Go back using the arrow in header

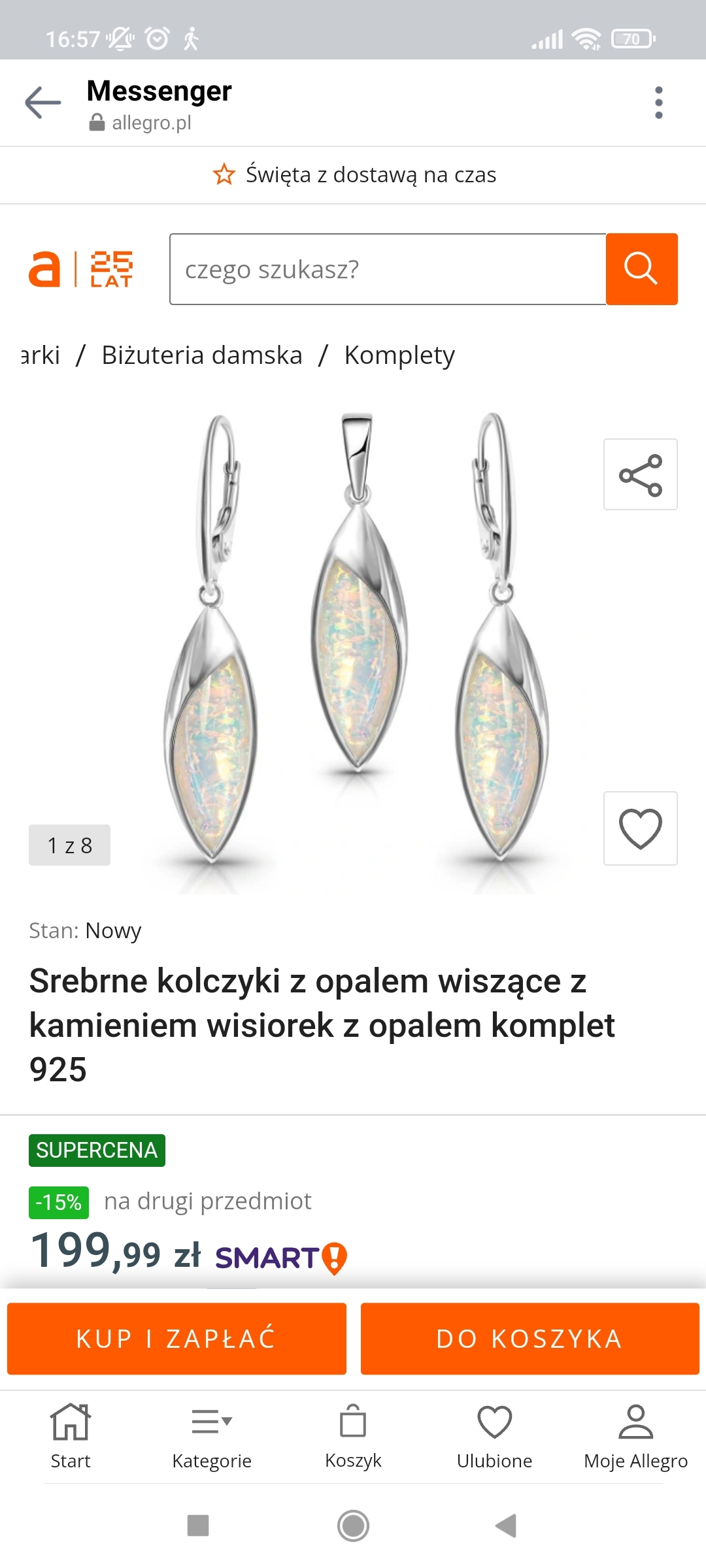point(43,103)
